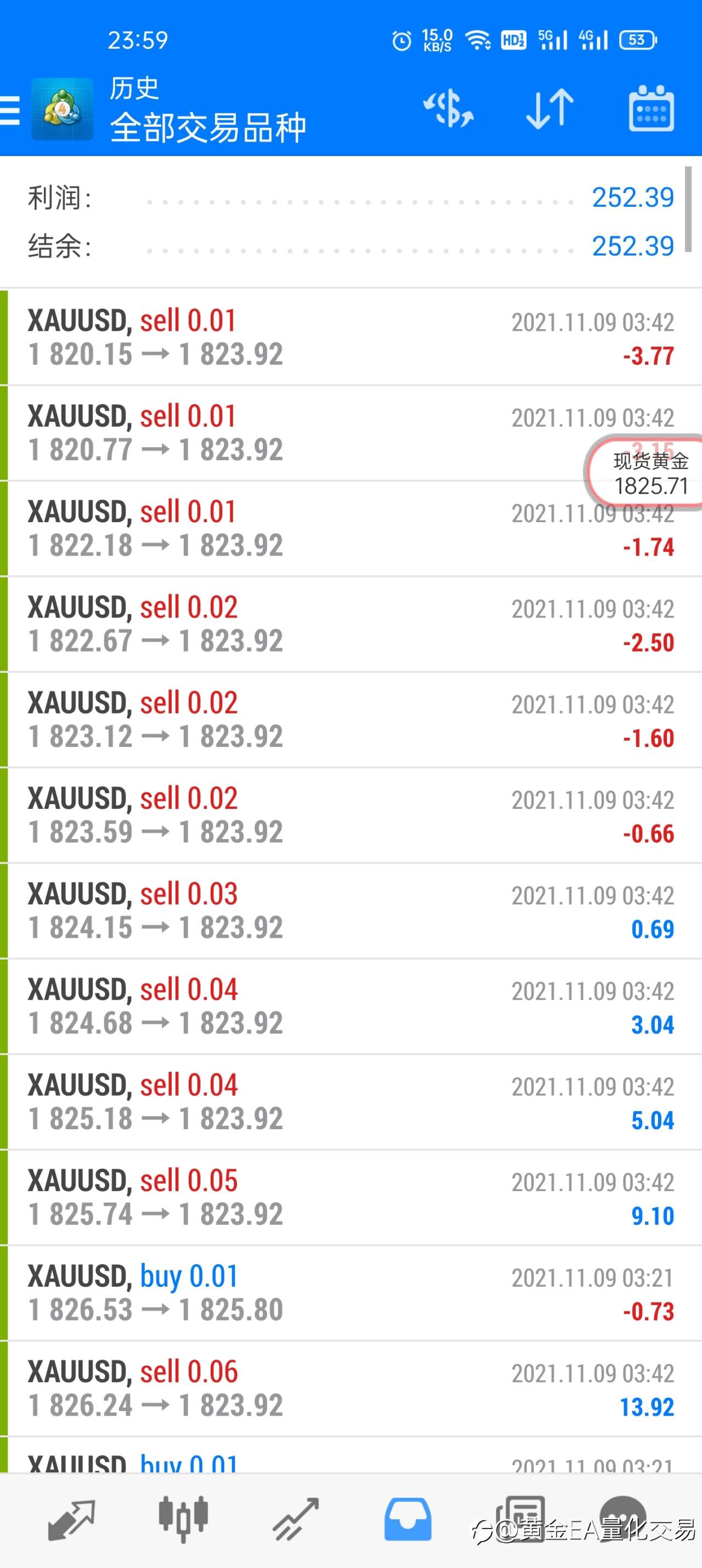Open the sell 0.04 trade at 1 825.18
The width and height of the screenshot is (702, 1568).
coord(350,1102)
